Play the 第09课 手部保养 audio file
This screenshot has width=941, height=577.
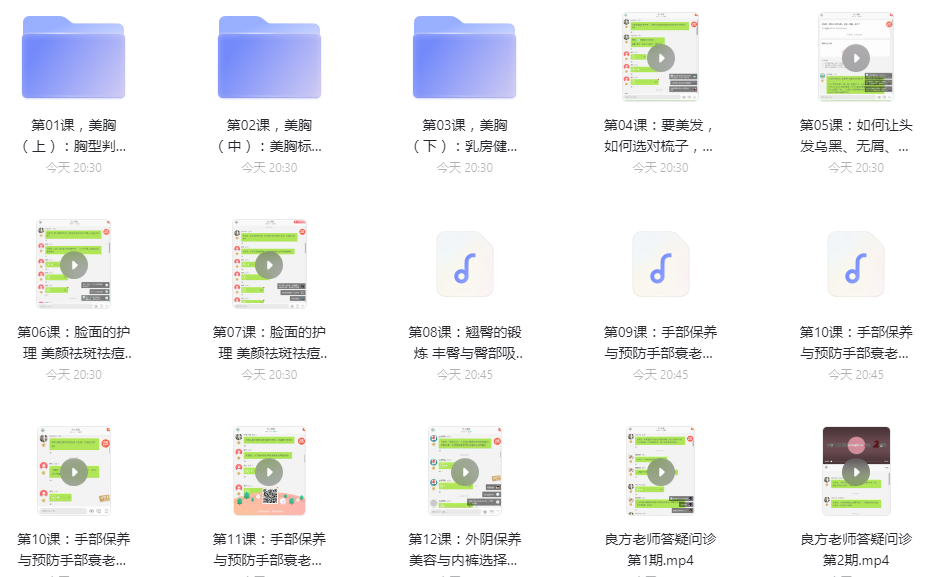660,265
